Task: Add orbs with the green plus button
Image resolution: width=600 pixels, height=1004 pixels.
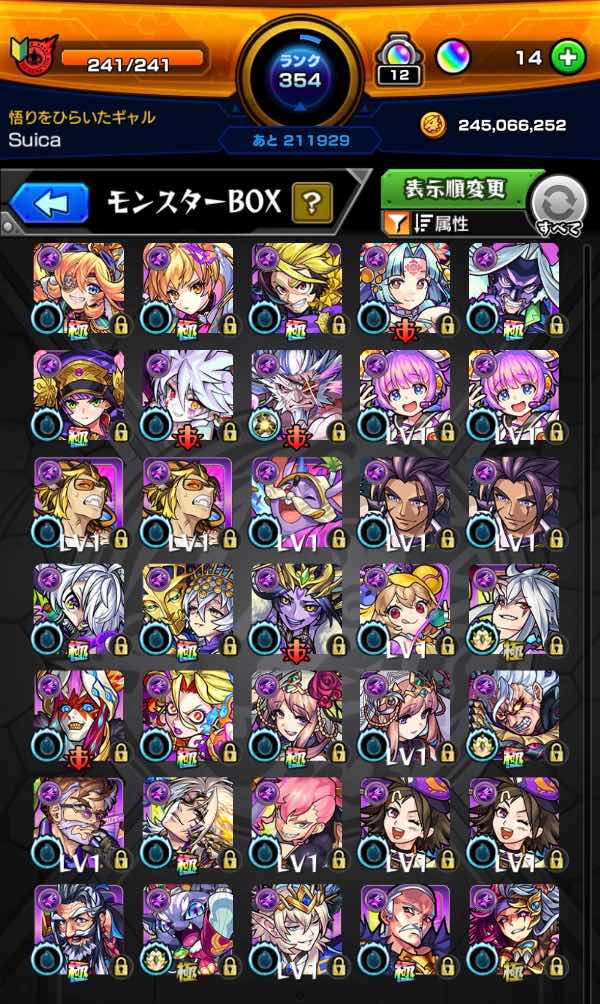Action: click(569, 57)
